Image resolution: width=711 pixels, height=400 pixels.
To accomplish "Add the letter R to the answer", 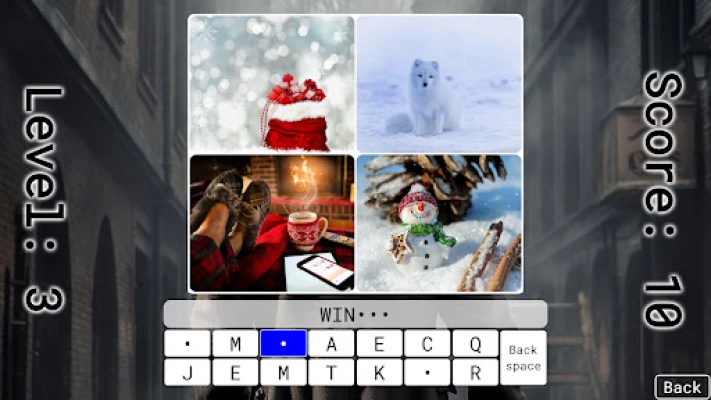I will [x=475, y=372].
